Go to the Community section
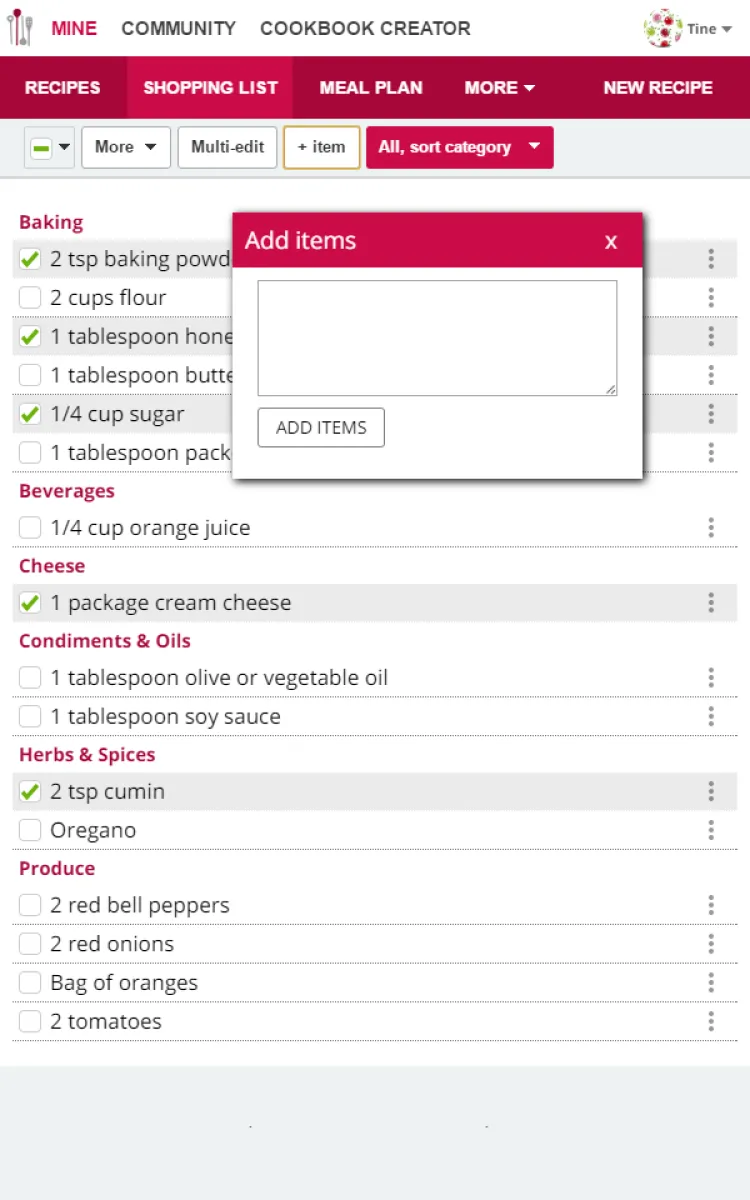 (179, 28)
